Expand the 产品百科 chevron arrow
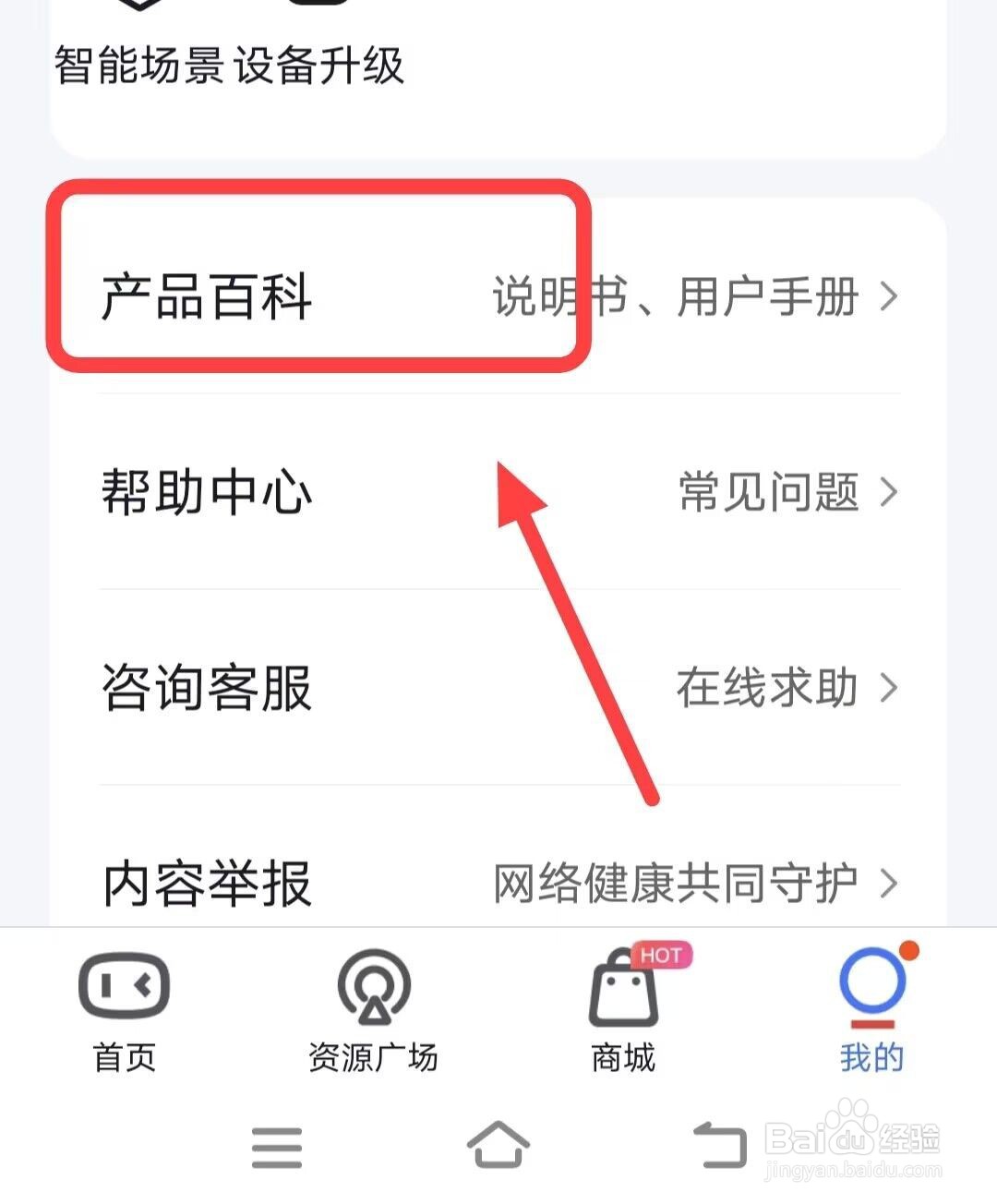Viewport: 997px width, 1204px height. pos(889,295)
